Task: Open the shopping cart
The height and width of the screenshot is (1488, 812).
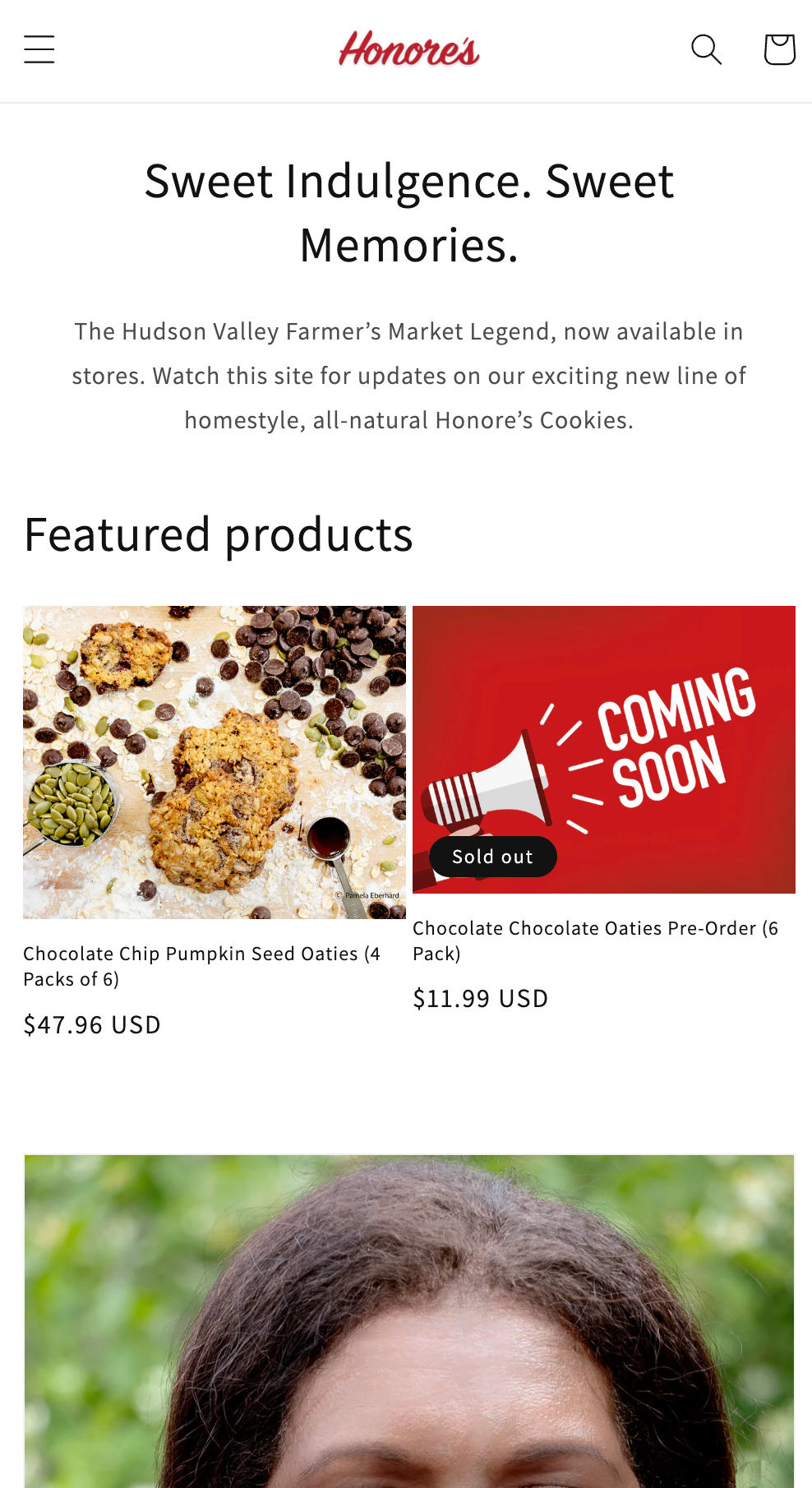Action: click(779, 49)
